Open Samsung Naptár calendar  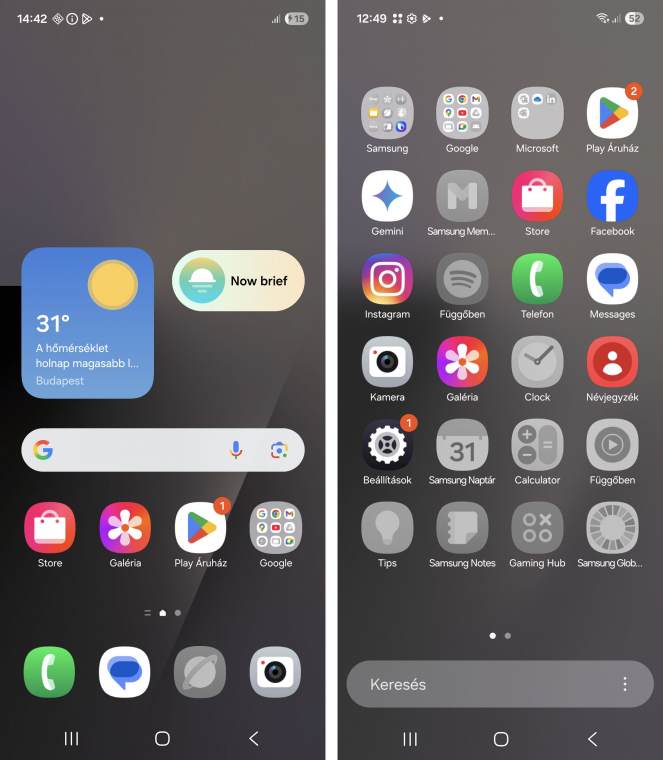pos(462,445)
